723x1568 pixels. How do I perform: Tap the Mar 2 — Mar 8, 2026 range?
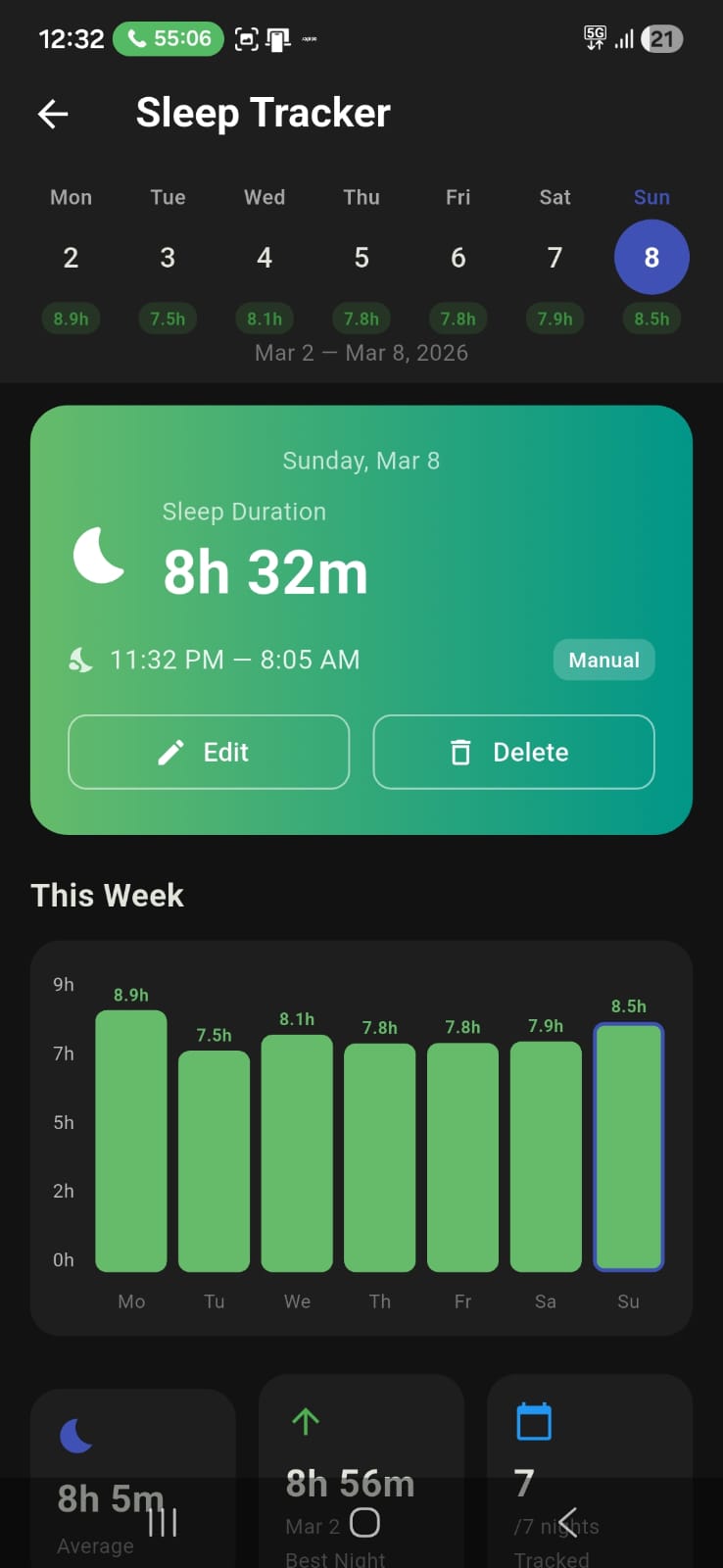click(361, 352)
